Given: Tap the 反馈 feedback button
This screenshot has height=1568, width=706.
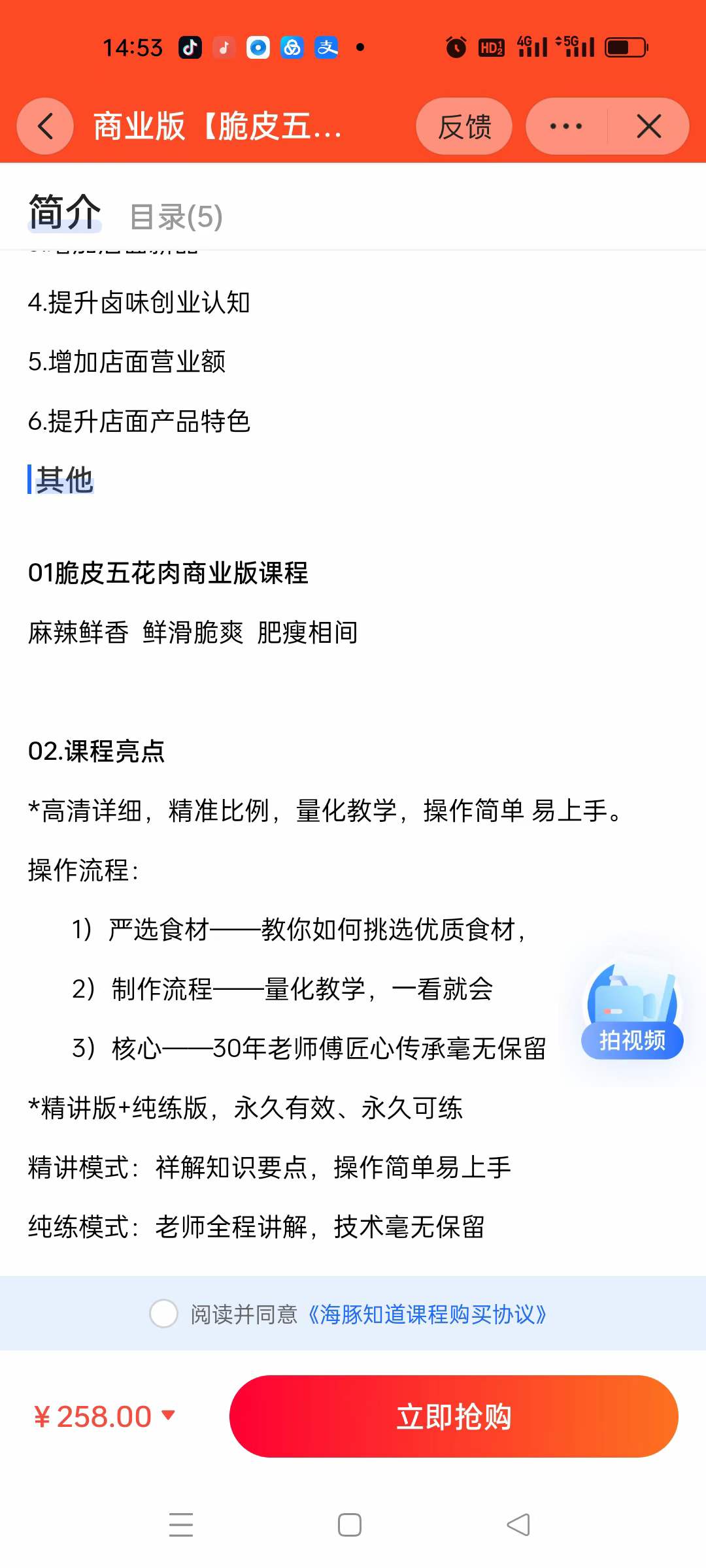Looking at the screenshot, I should coord(464,126).
